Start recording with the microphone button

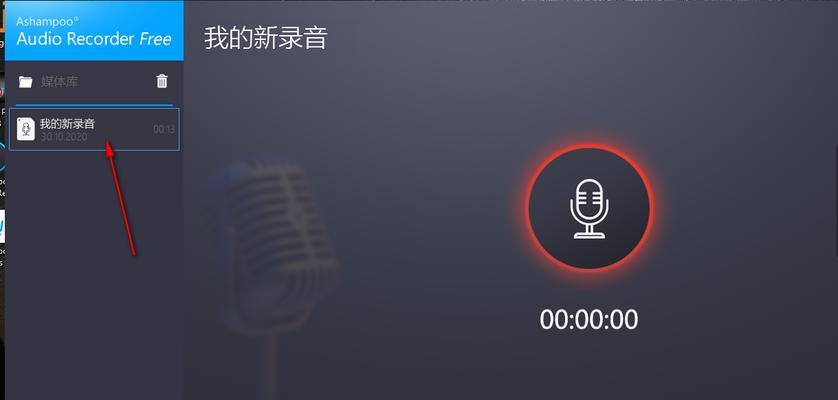(589, 209)
